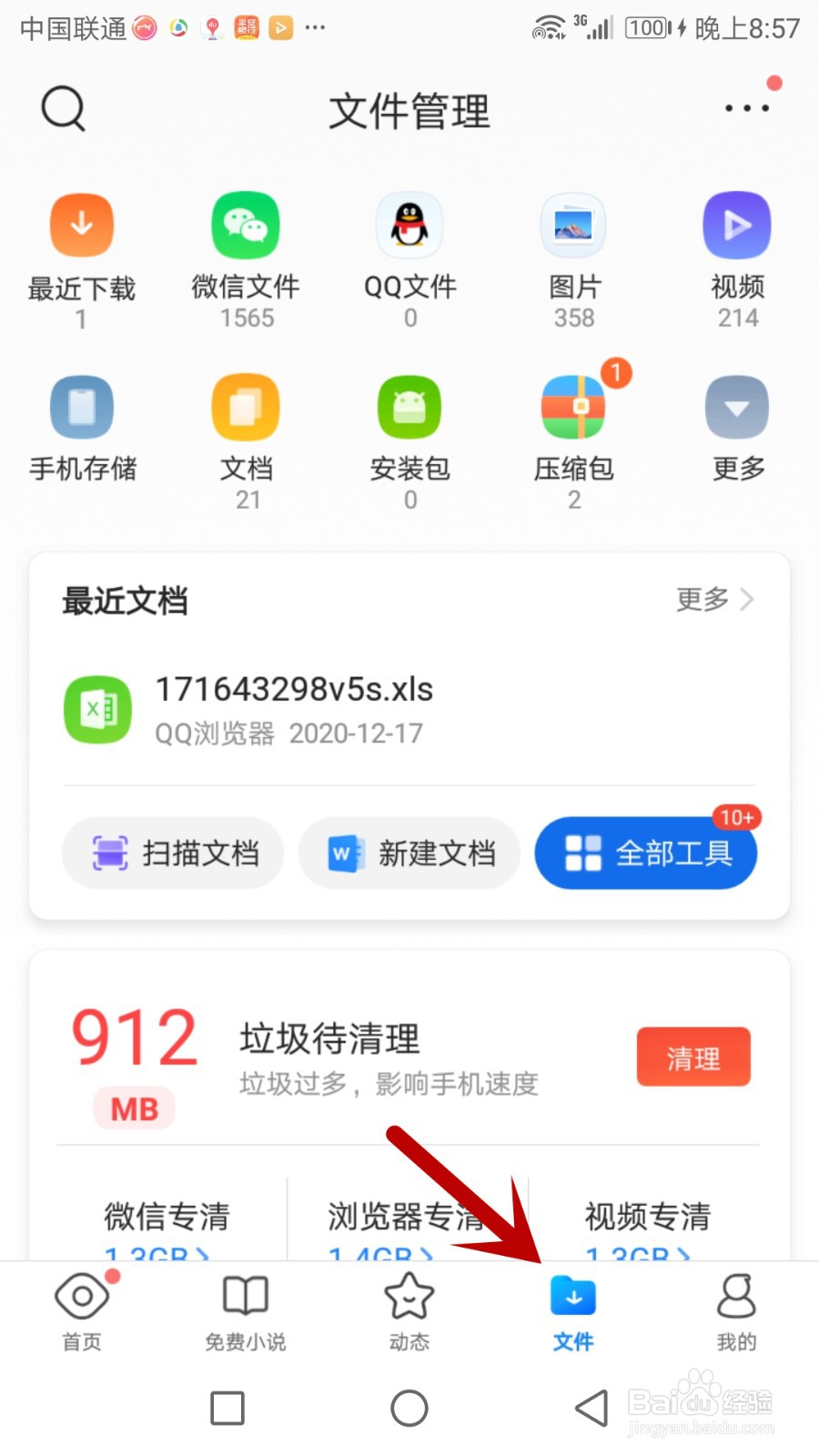Open the search icon
The width and height of the screenshot is (819, 1456).
pyautogui.click(x=62, y=109)
